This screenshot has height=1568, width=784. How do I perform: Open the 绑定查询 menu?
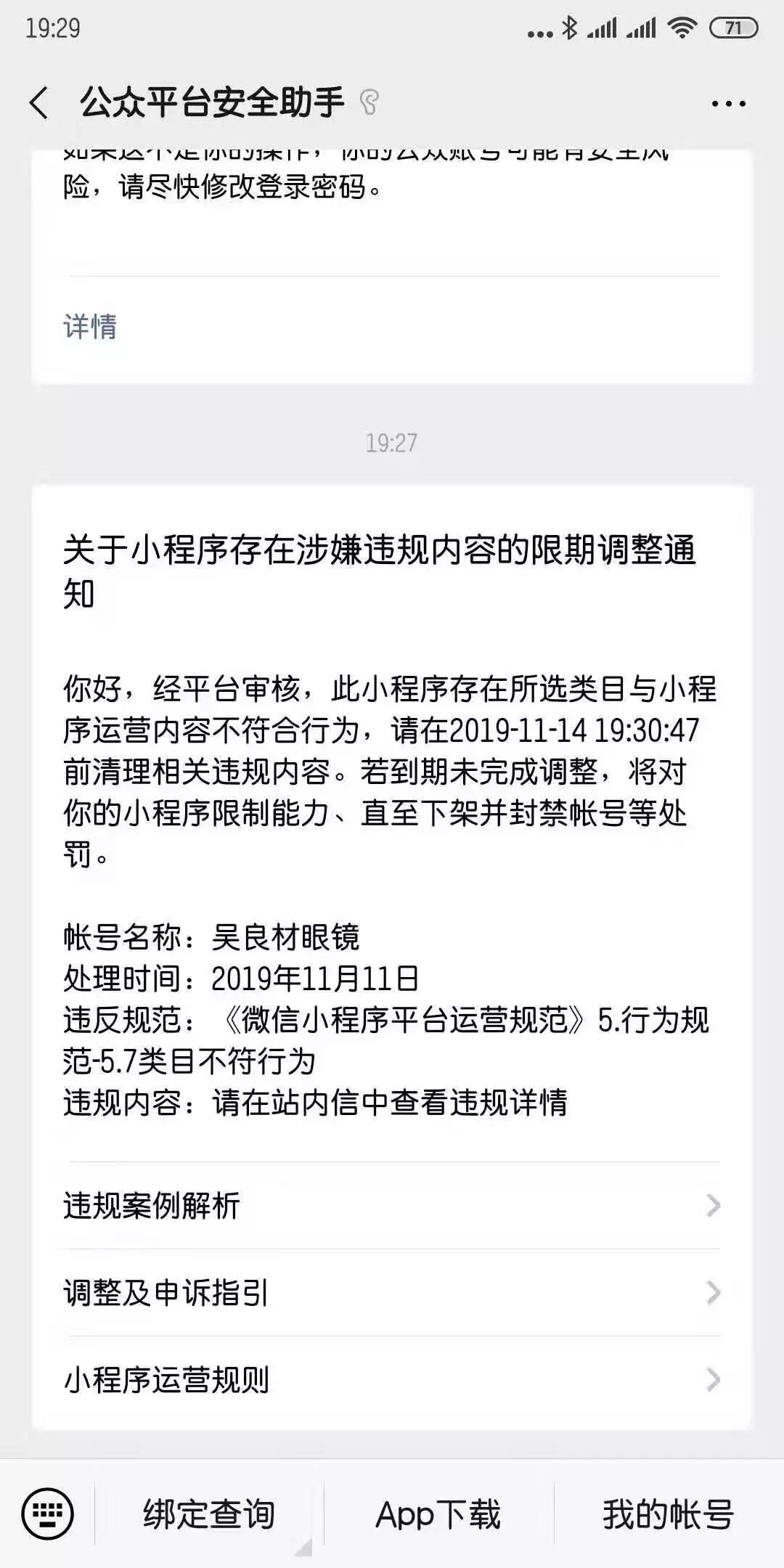209,1515
